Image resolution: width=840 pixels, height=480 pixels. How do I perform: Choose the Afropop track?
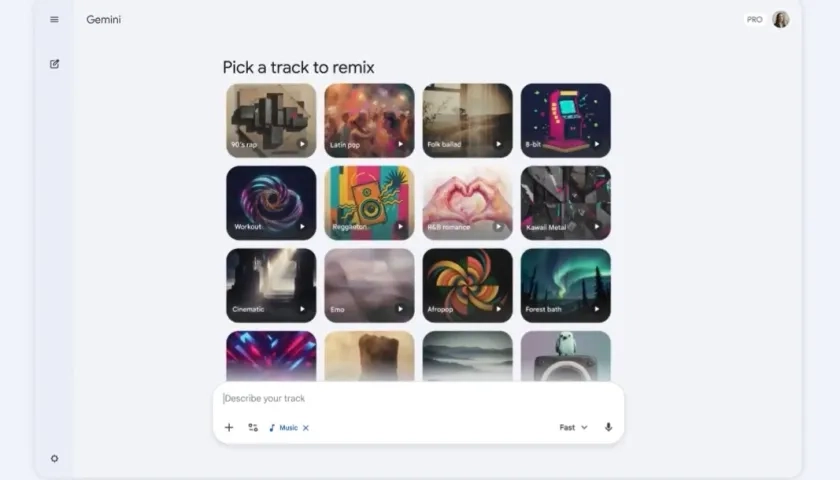coord(467,285)
